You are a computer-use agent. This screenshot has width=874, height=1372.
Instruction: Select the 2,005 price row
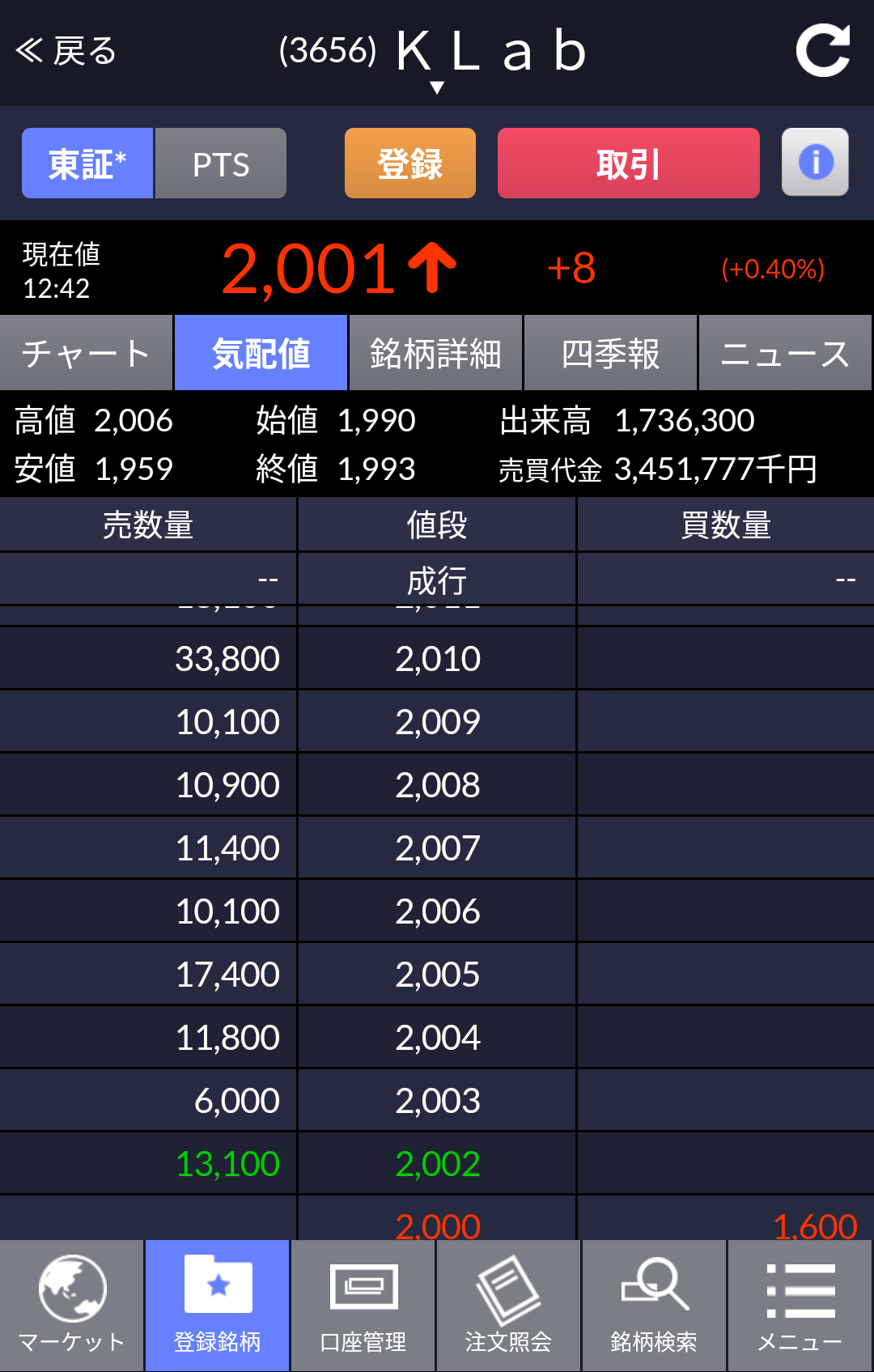point(437,975)
